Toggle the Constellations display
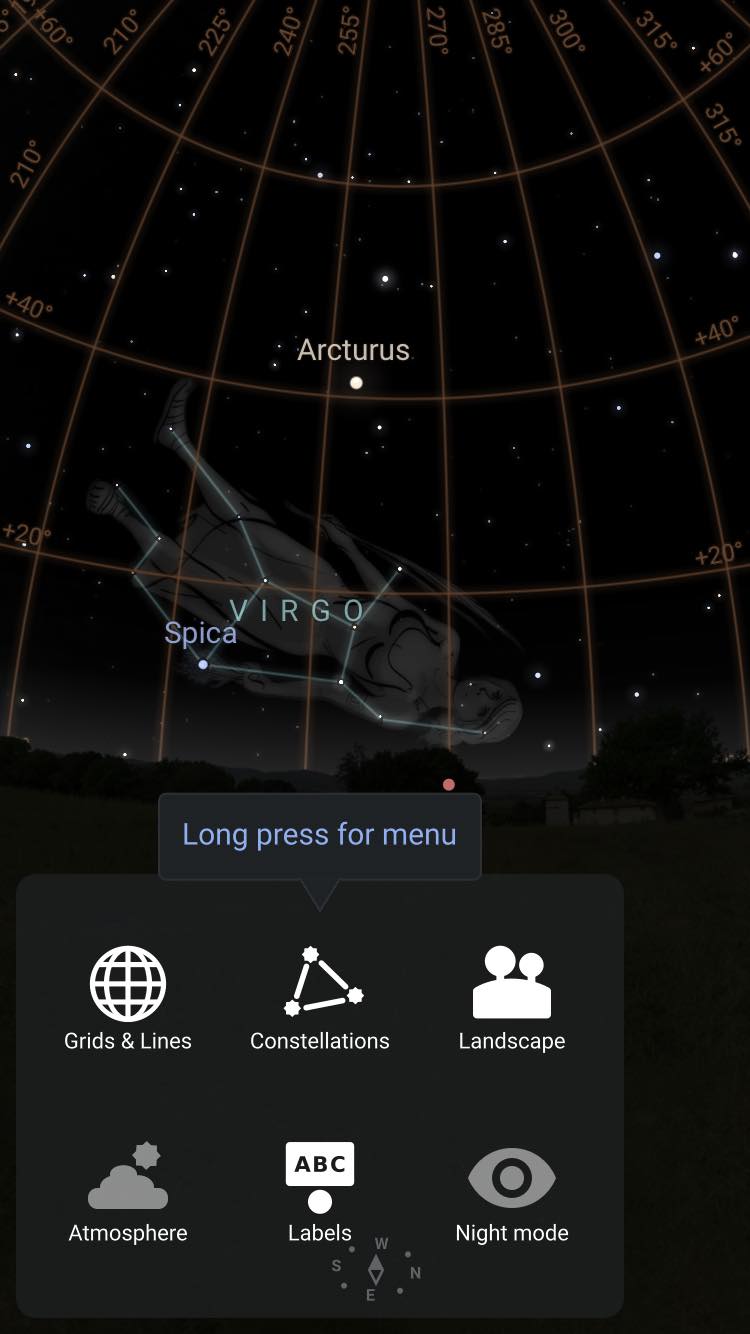The width and height of the screenshot is (750, 1334). (320, 998)
